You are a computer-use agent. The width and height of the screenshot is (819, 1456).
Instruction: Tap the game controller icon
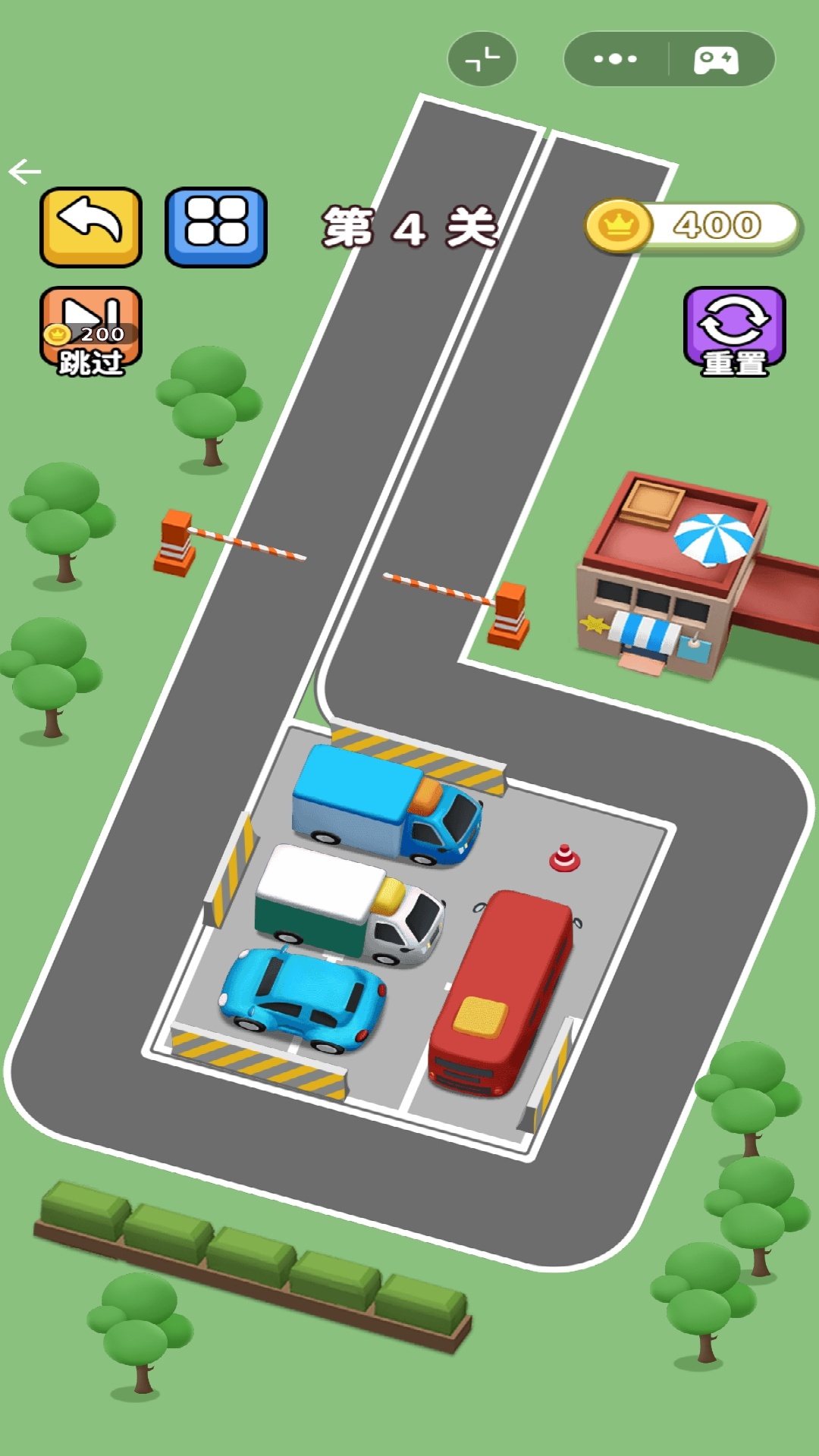pyautogui.click(x=717, y=59)
